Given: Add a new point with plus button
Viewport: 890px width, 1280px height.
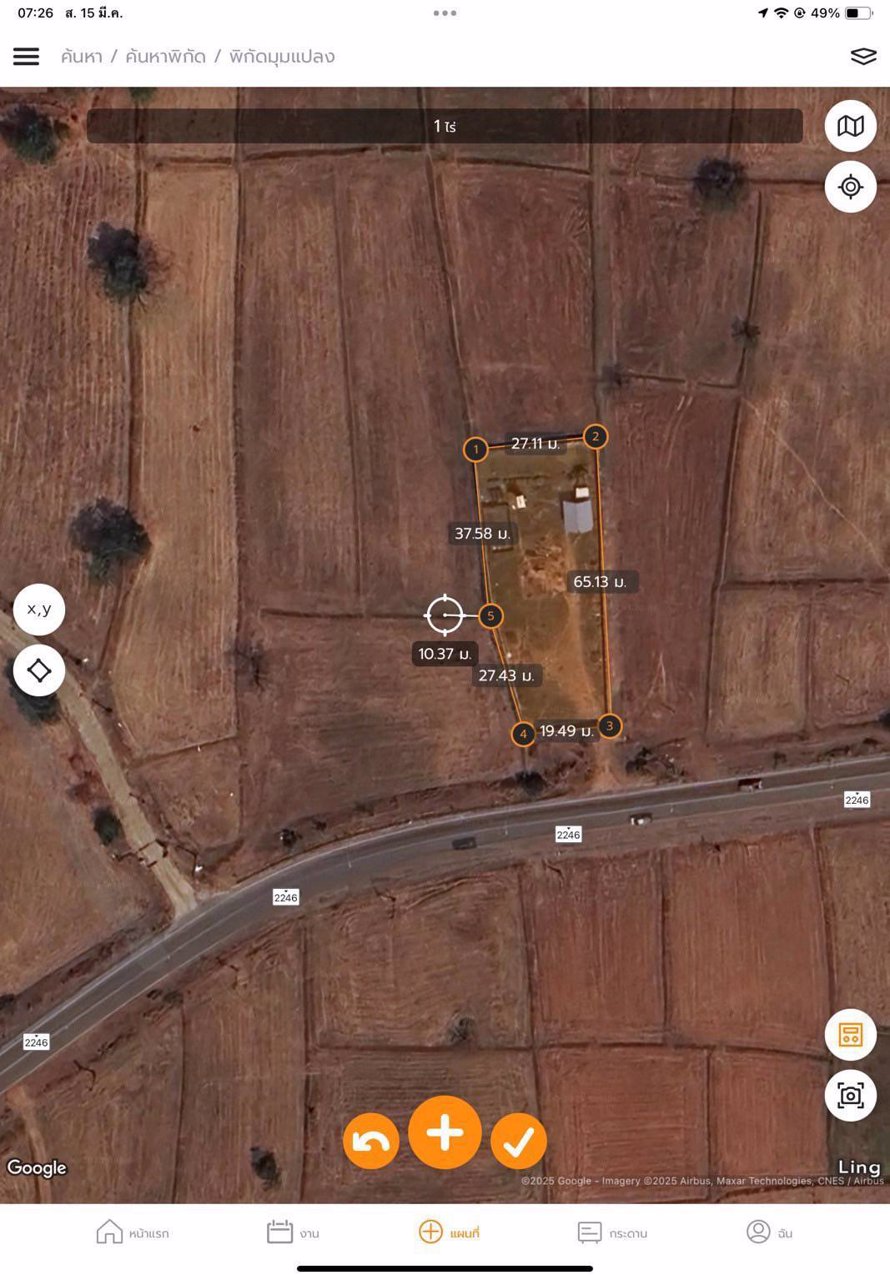Looking at the screenshot, I should click(445, 1133).
